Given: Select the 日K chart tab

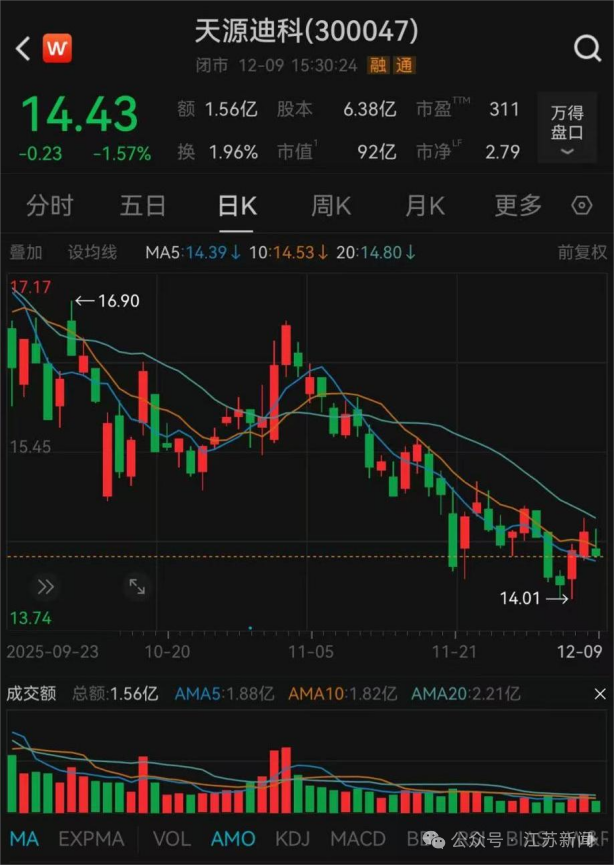Looking at the screenshot, I should pos(237,206).
